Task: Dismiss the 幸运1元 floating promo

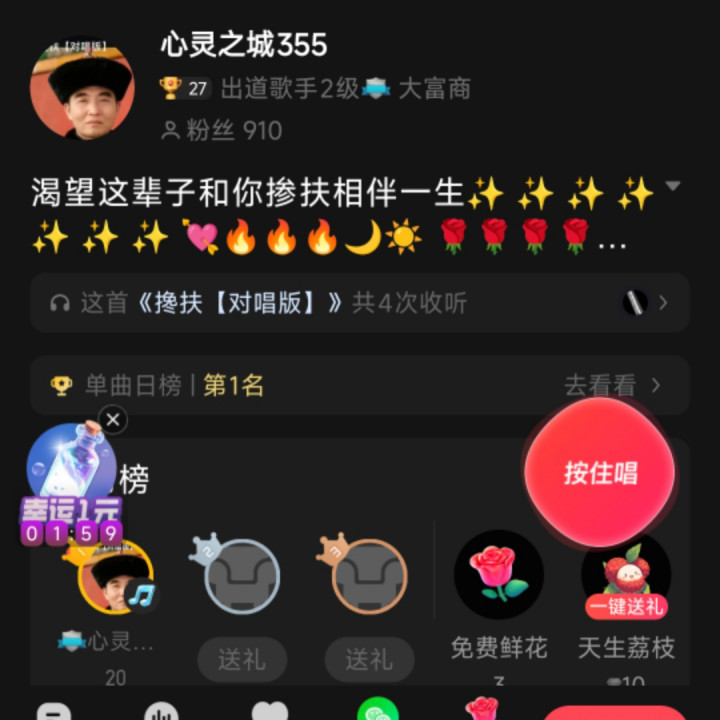Action: 114,420
